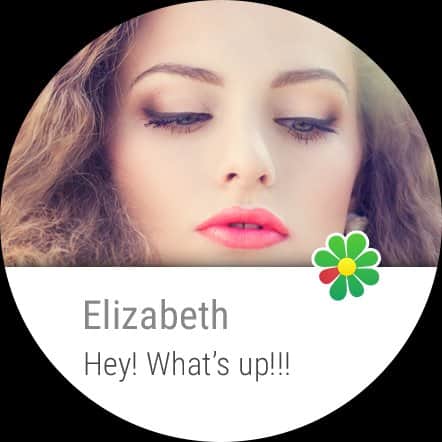
Task: Open Elizabeth's "Hey! What's up!!!" message card
Action: pos(221,353)
